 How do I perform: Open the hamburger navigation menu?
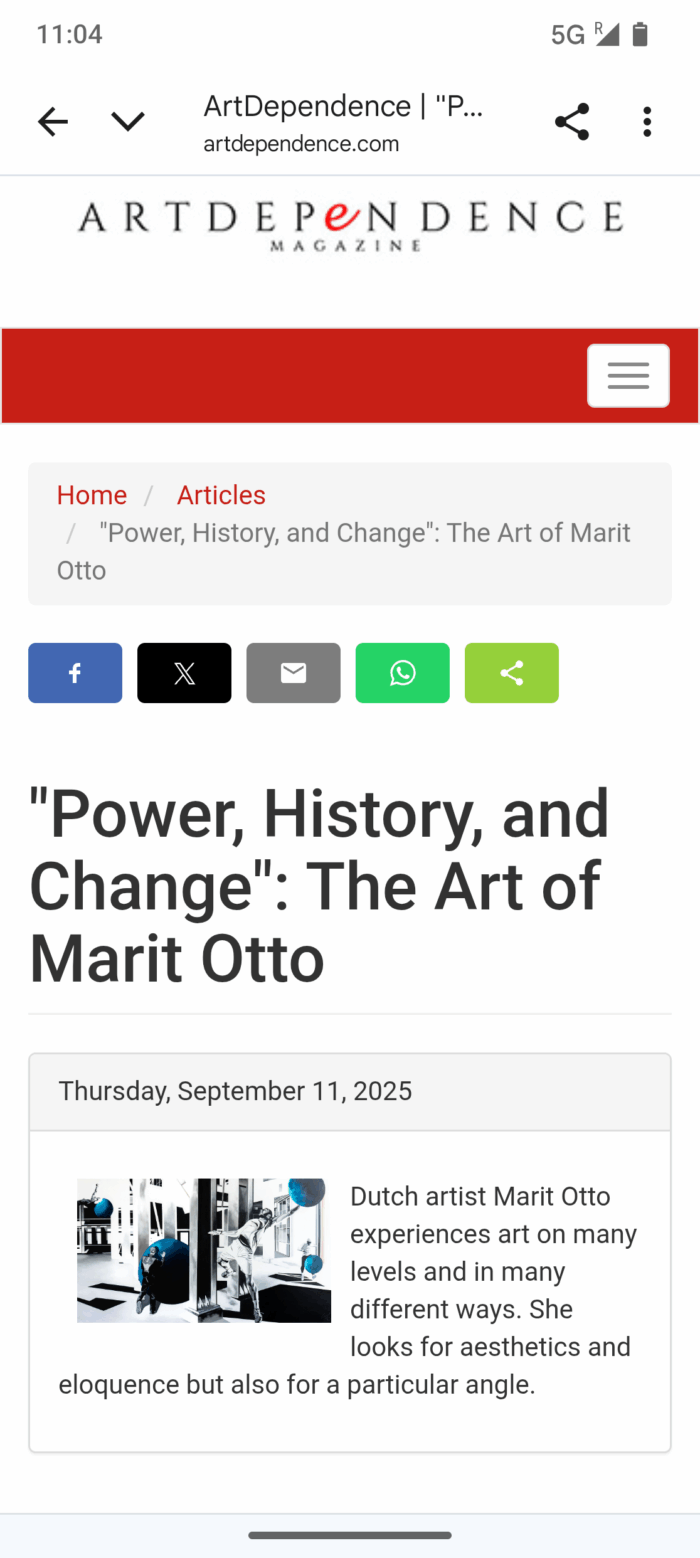[628, 376]
